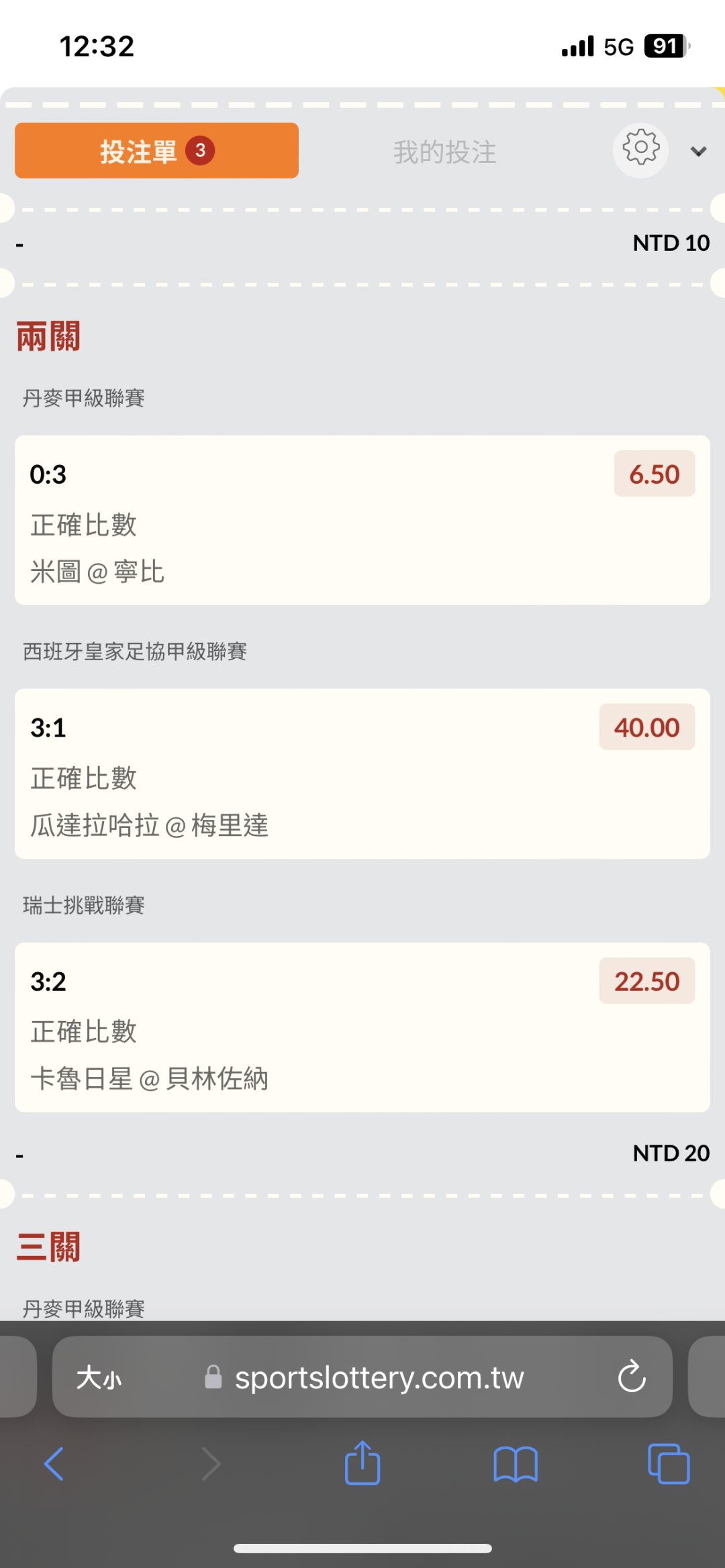
Task: Open the 大小 text size menu
Action: pyautogui.click(x=99, y=1378)
